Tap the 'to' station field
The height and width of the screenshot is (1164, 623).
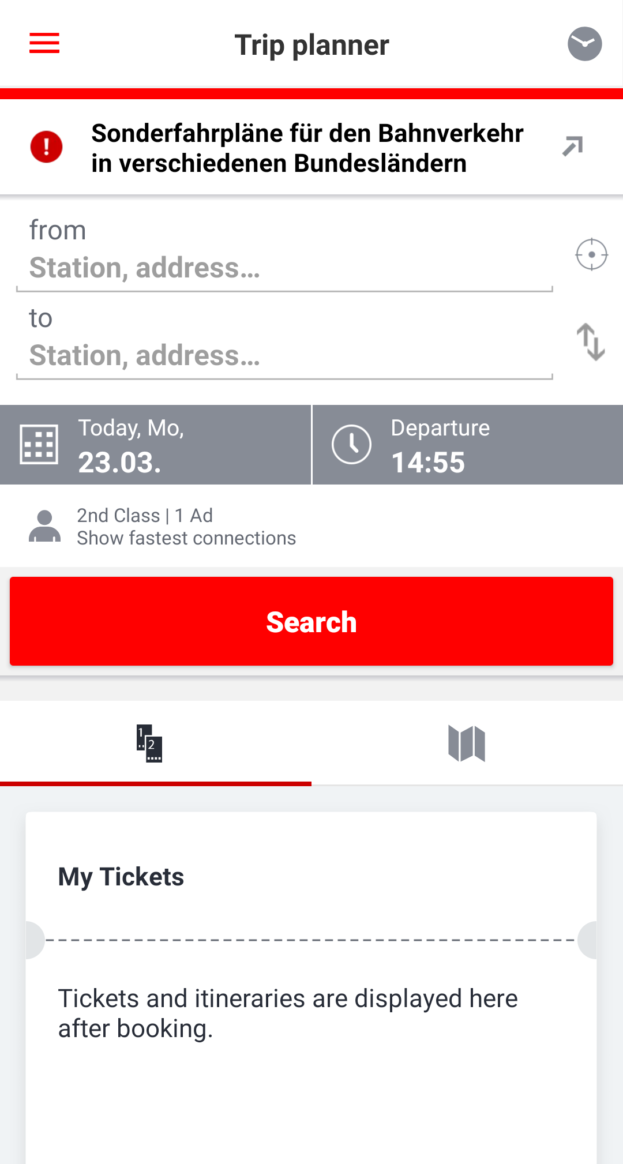click(x=285, y=356)
